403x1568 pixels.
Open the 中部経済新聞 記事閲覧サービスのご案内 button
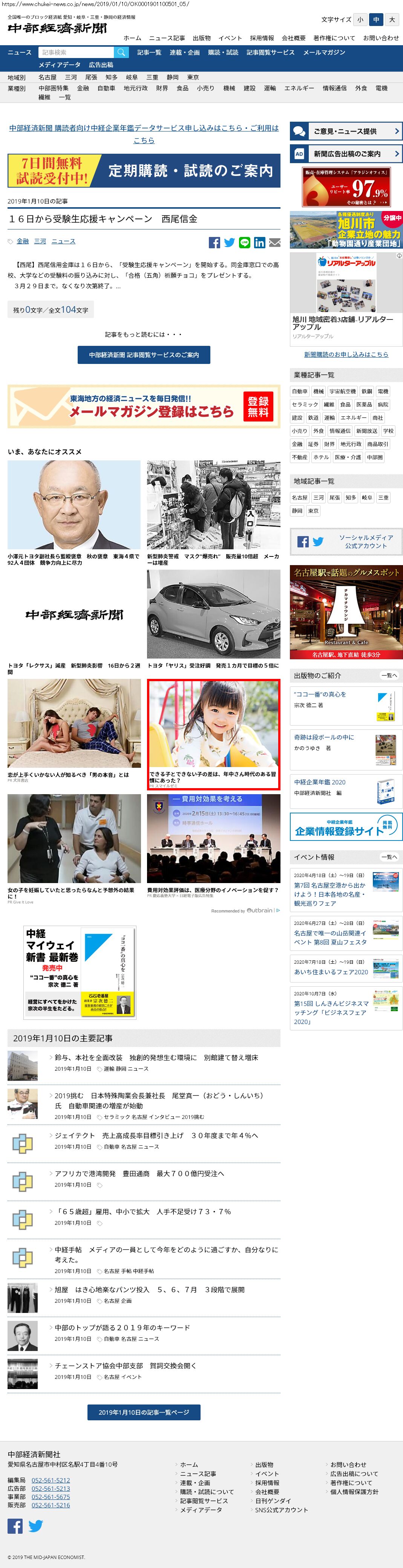(144, 355)
